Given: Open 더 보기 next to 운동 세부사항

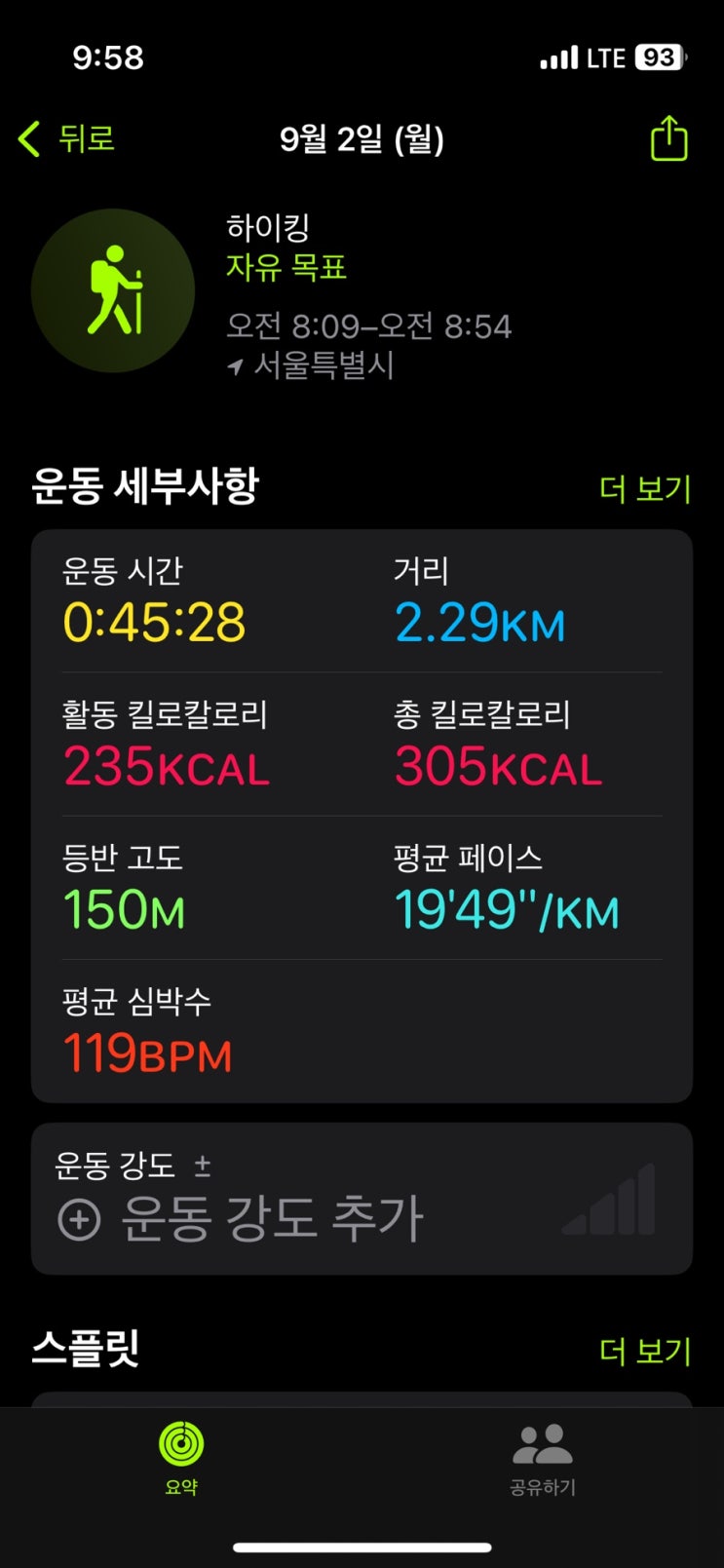Looking at the screenshot, I should (644, 488).
